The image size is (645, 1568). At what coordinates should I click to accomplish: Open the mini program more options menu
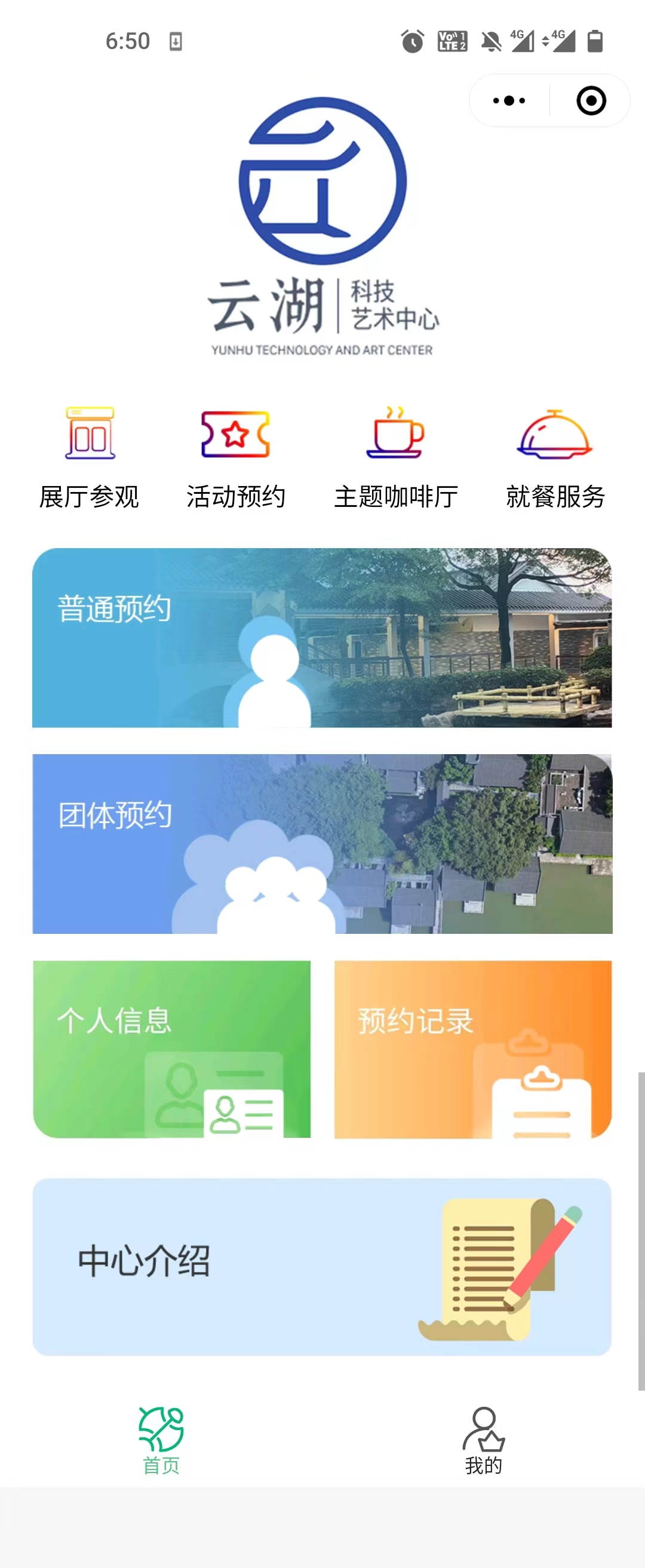pos(509,100)
